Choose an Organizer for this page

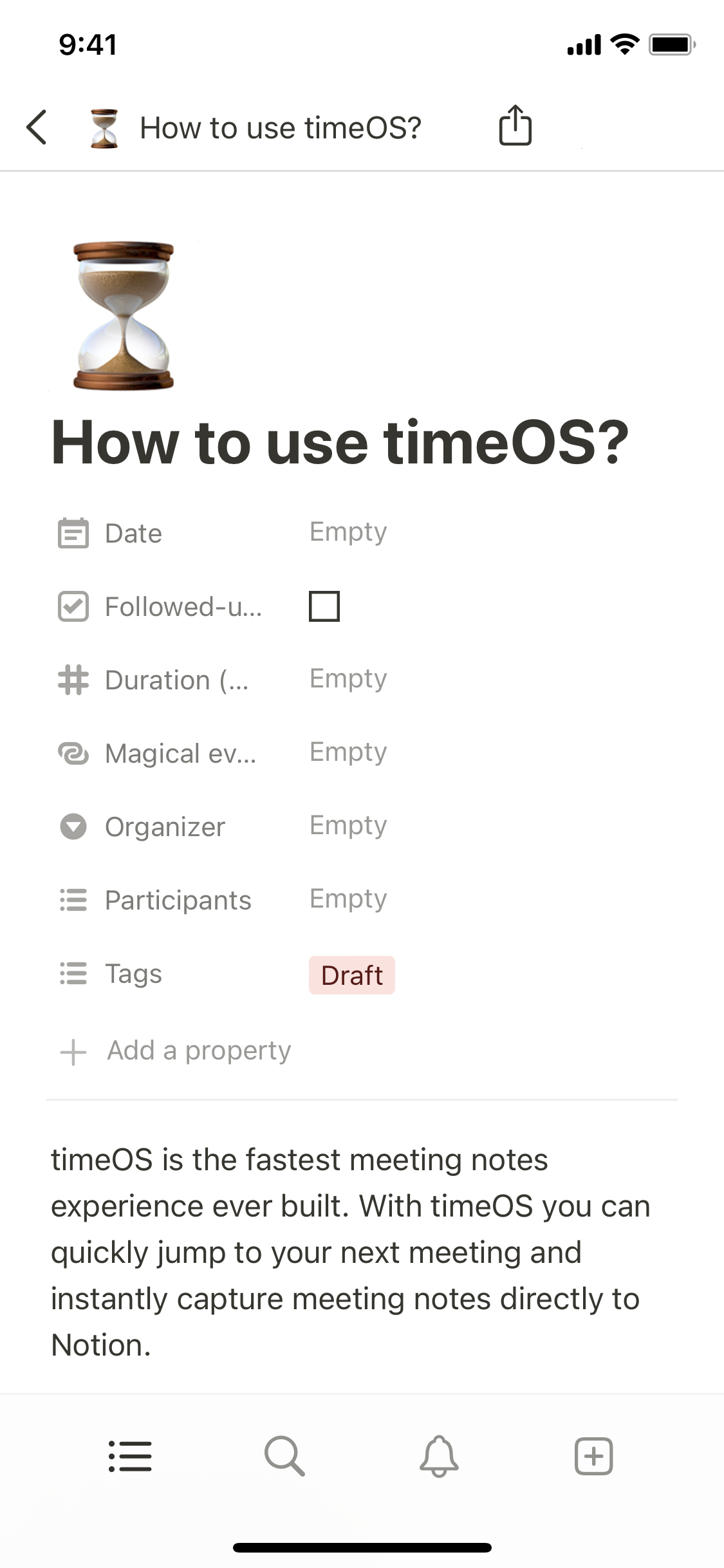point(348,826)
